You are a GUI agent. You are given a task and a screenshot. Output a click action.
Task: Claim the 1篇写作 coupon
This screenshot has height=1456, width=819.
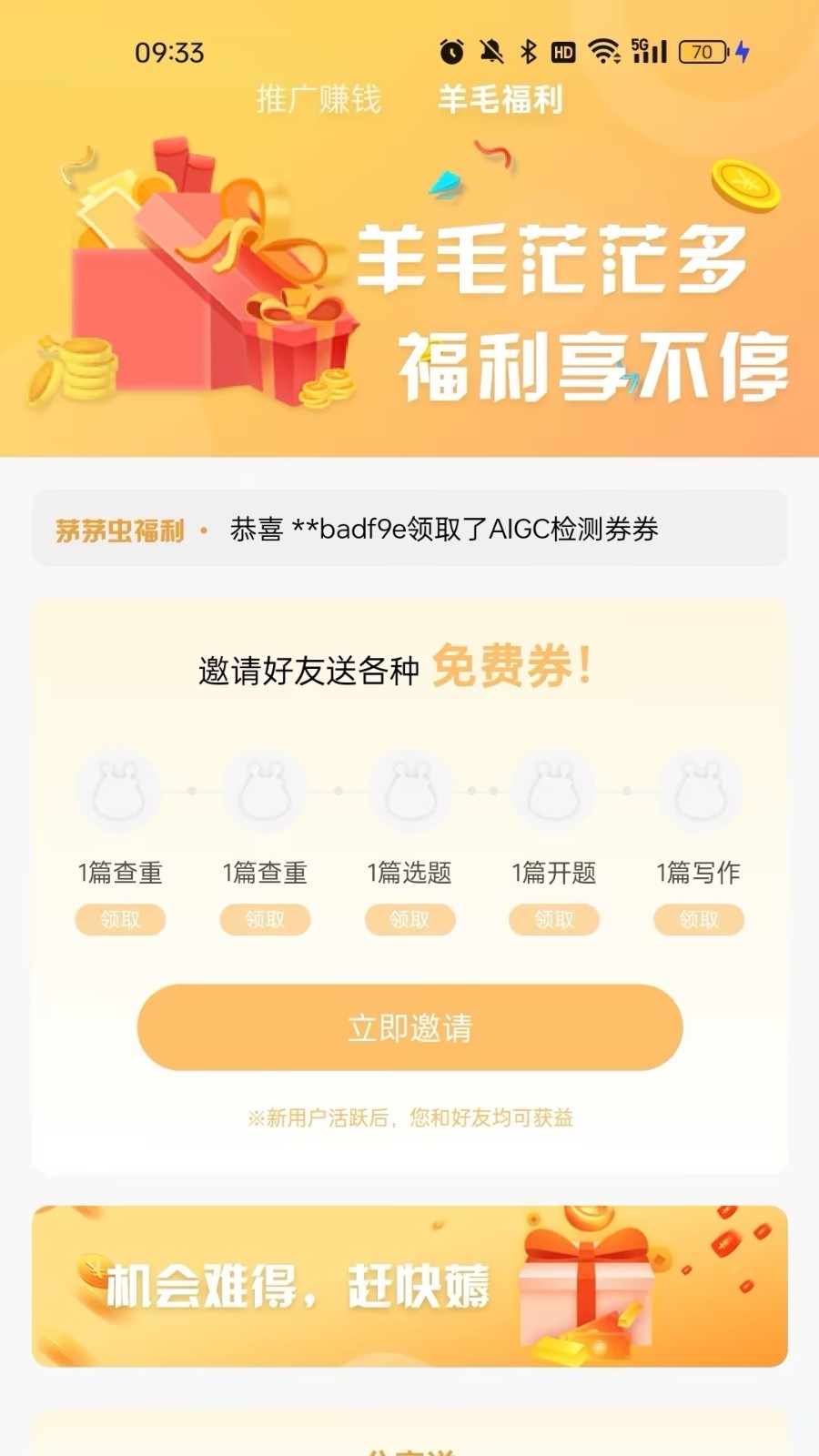[699, 919]
